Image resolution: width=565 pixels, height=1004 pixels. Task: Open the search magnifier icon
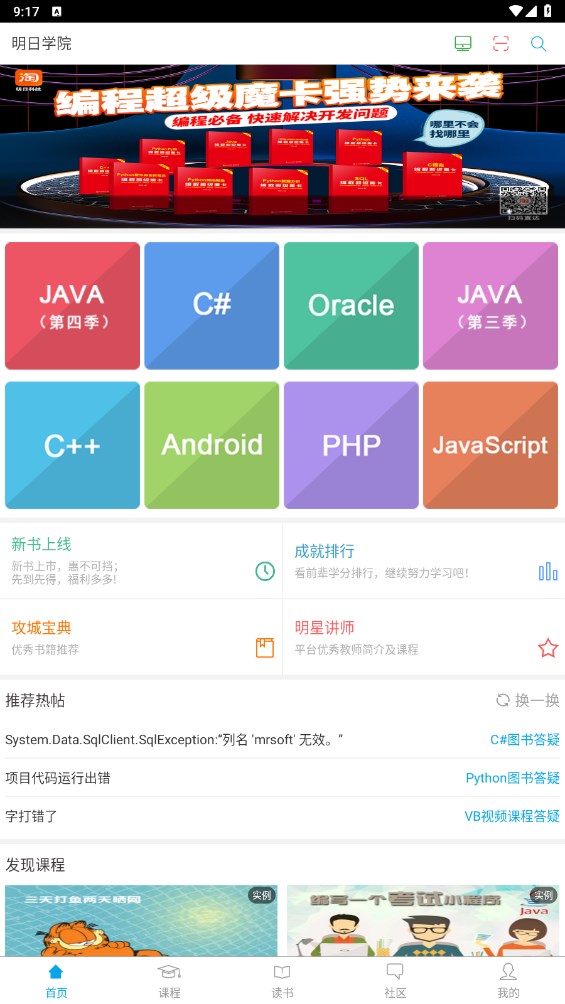tap(538, 44)
